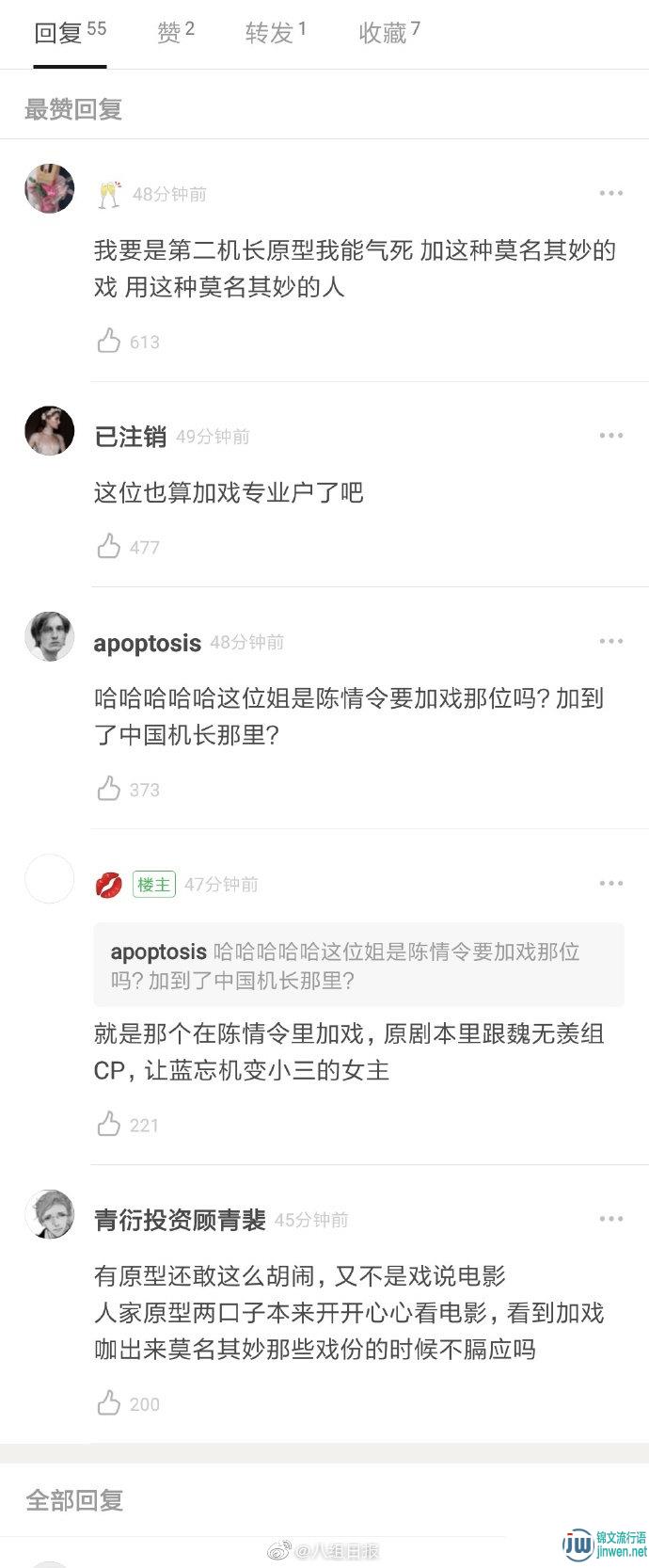Like the 已注销 user's comment

tap(110, 546)
